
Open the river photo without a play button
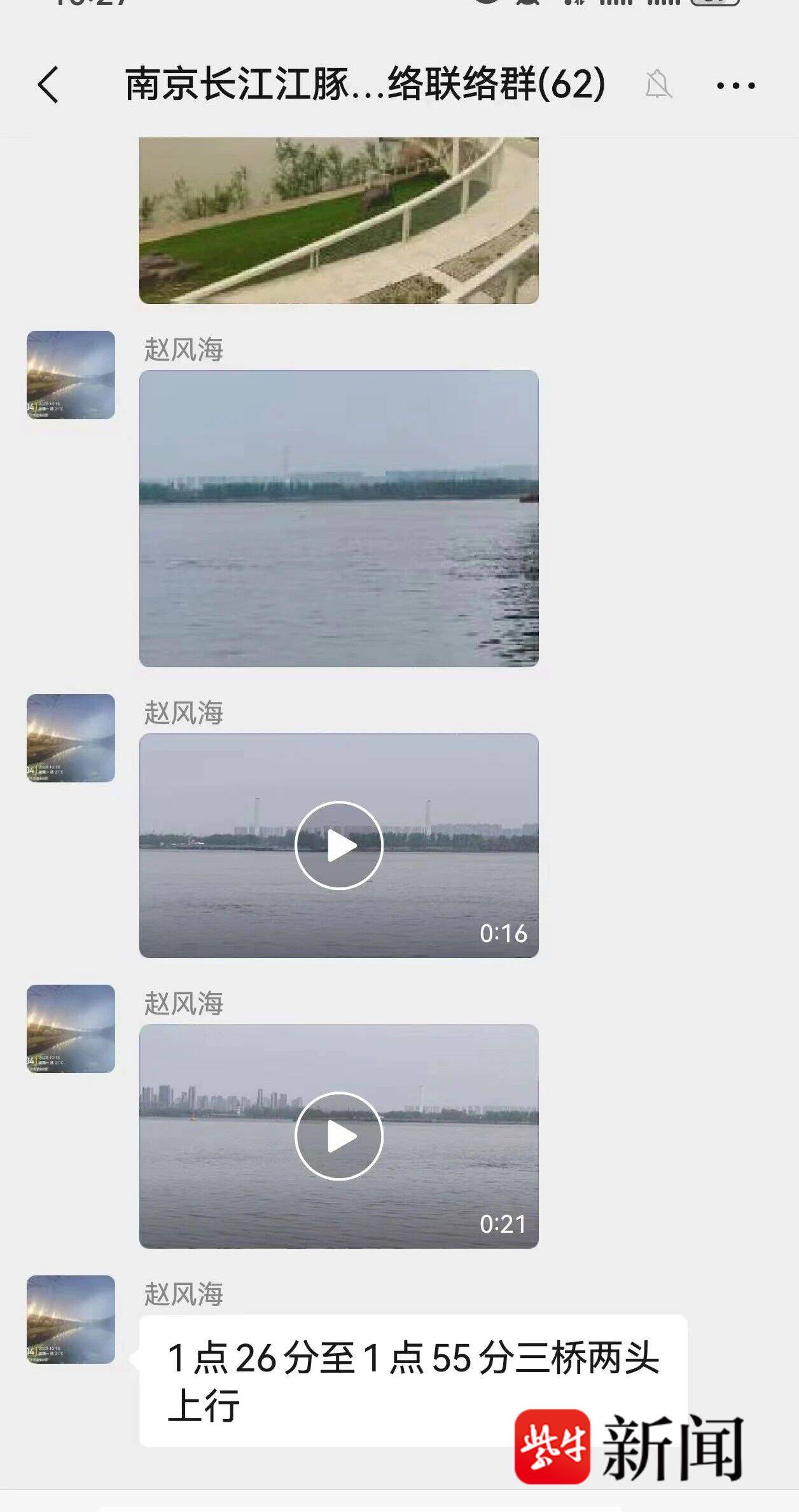339,518
